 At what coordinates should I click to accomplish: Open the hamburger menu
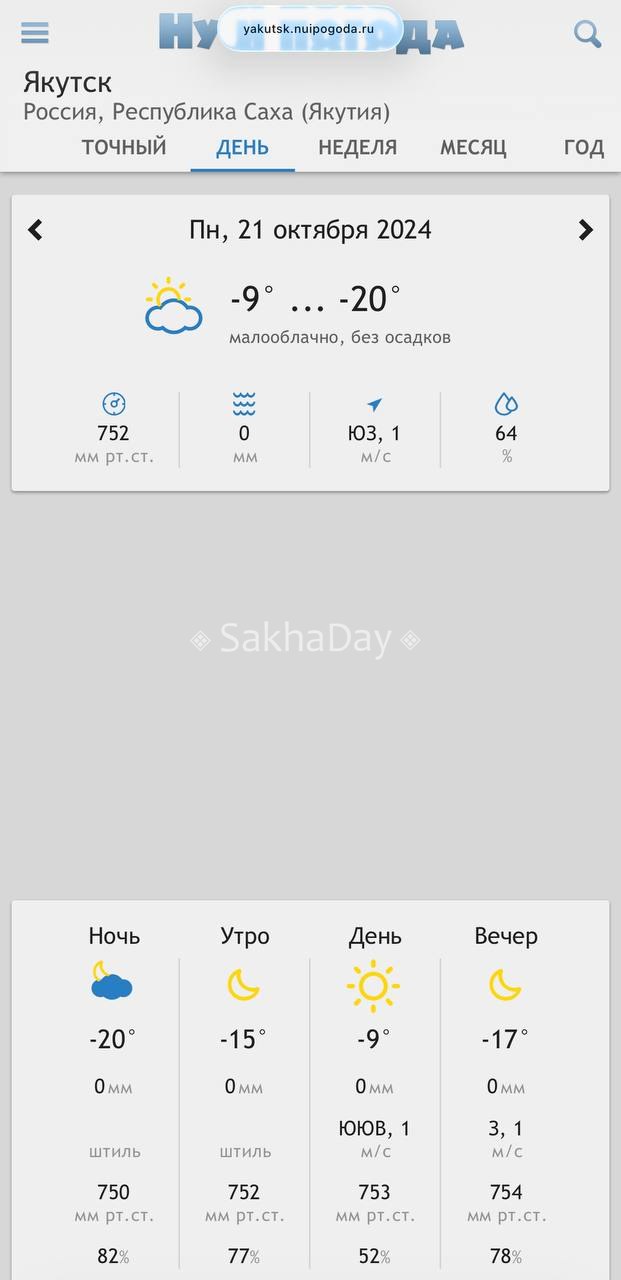tap(35, 33)
